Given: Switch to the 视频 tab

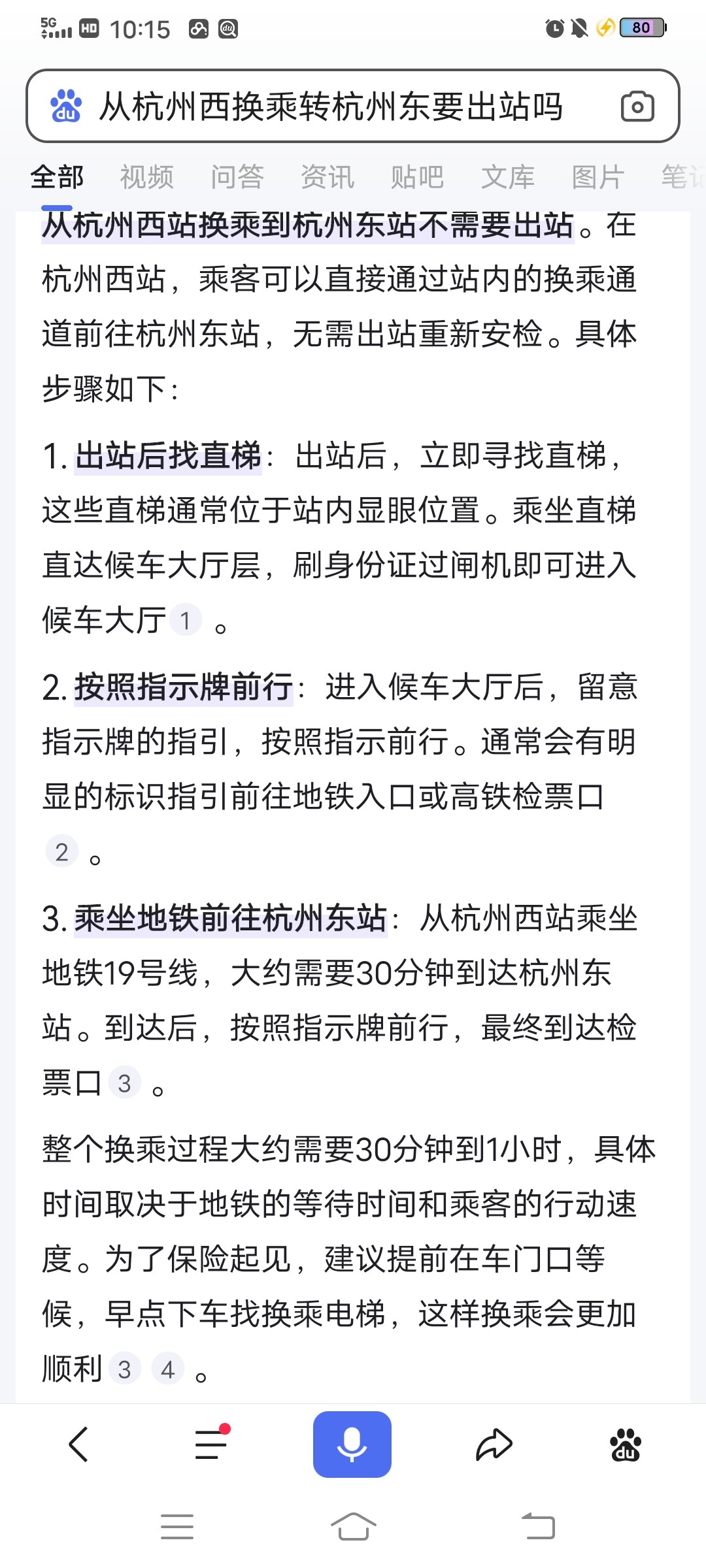Looking at the screenshot, I should [x=146, y=177].
